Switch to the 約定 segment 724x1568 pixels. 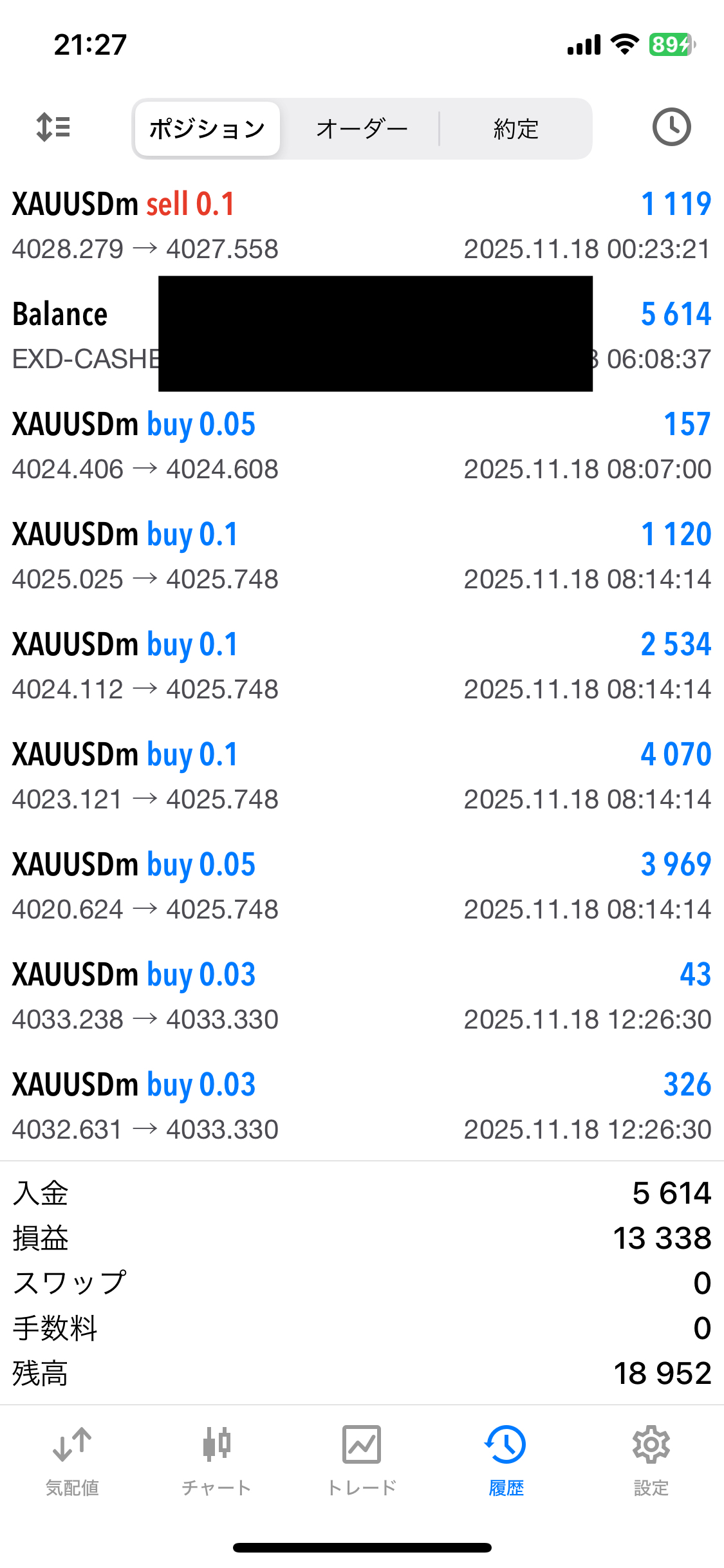point(515,129)
